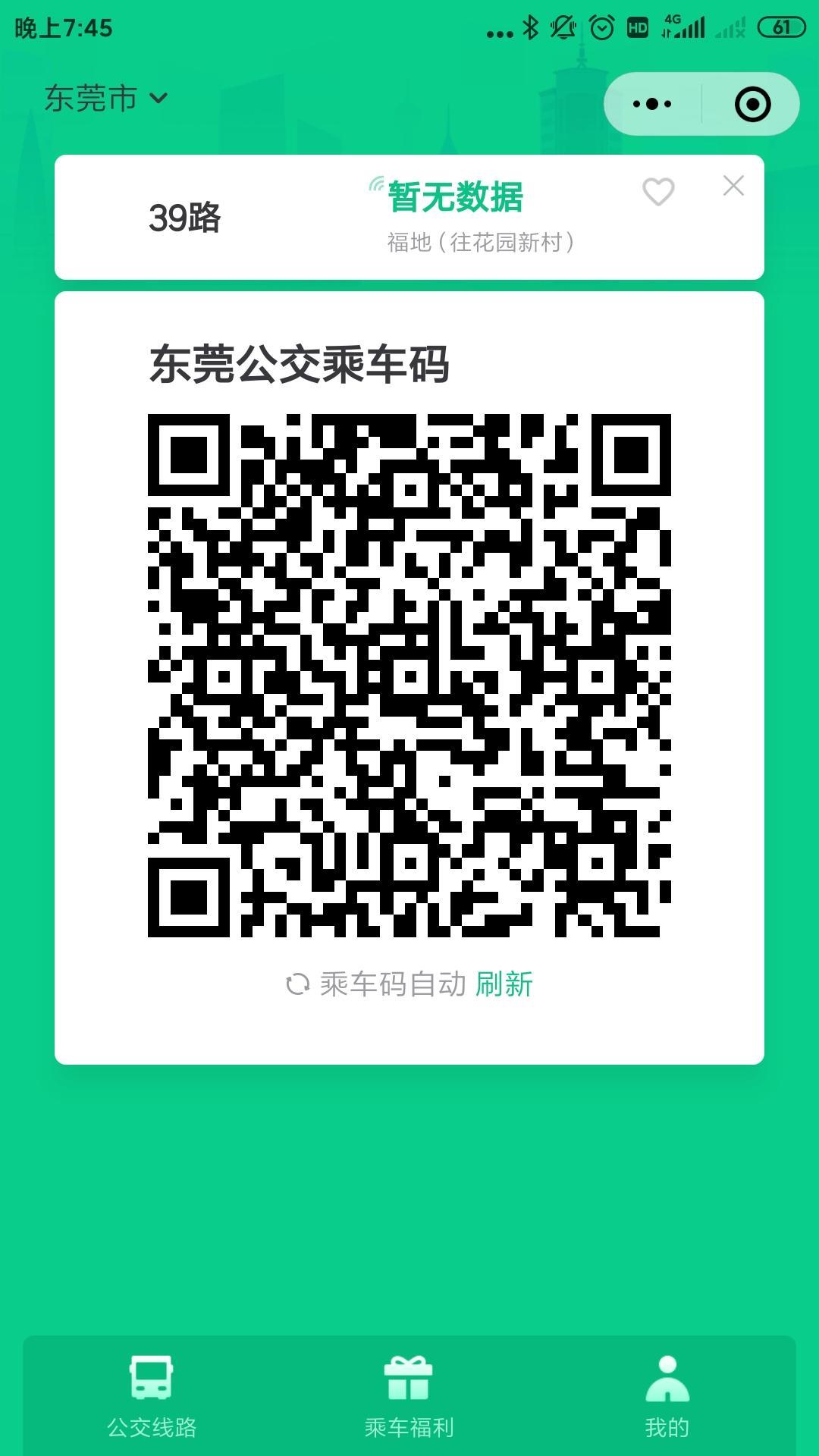Open the 39路 bus line card
This screenshot has width=819, height=1456.
pyautogui.click(x=303, y=218)
